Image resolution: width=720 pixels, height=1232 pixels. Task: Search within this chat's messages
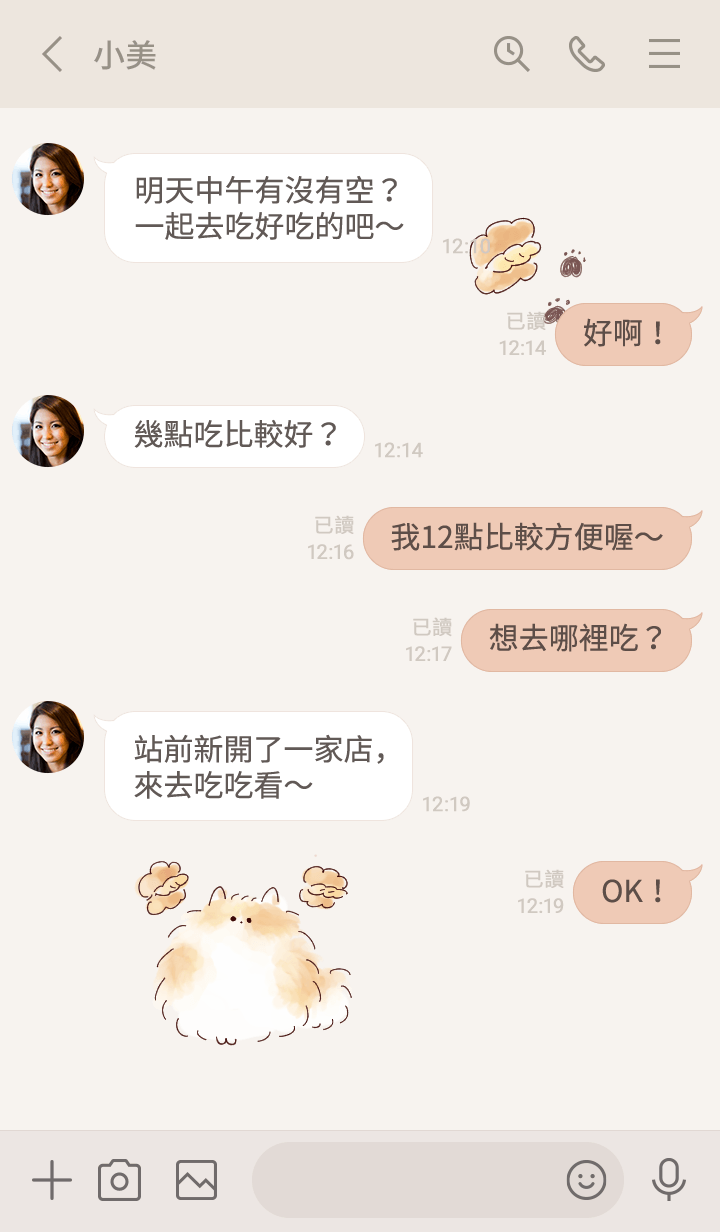(511, 54)
